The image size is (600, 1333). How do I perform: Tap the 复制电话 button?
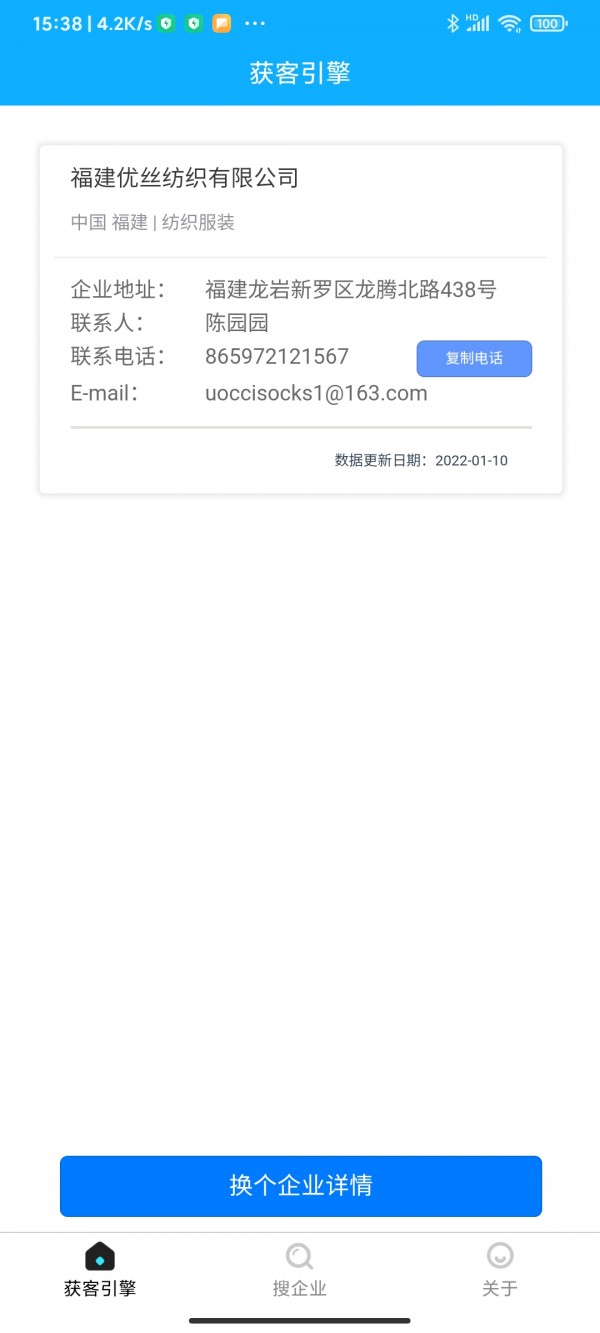[474, 359]
